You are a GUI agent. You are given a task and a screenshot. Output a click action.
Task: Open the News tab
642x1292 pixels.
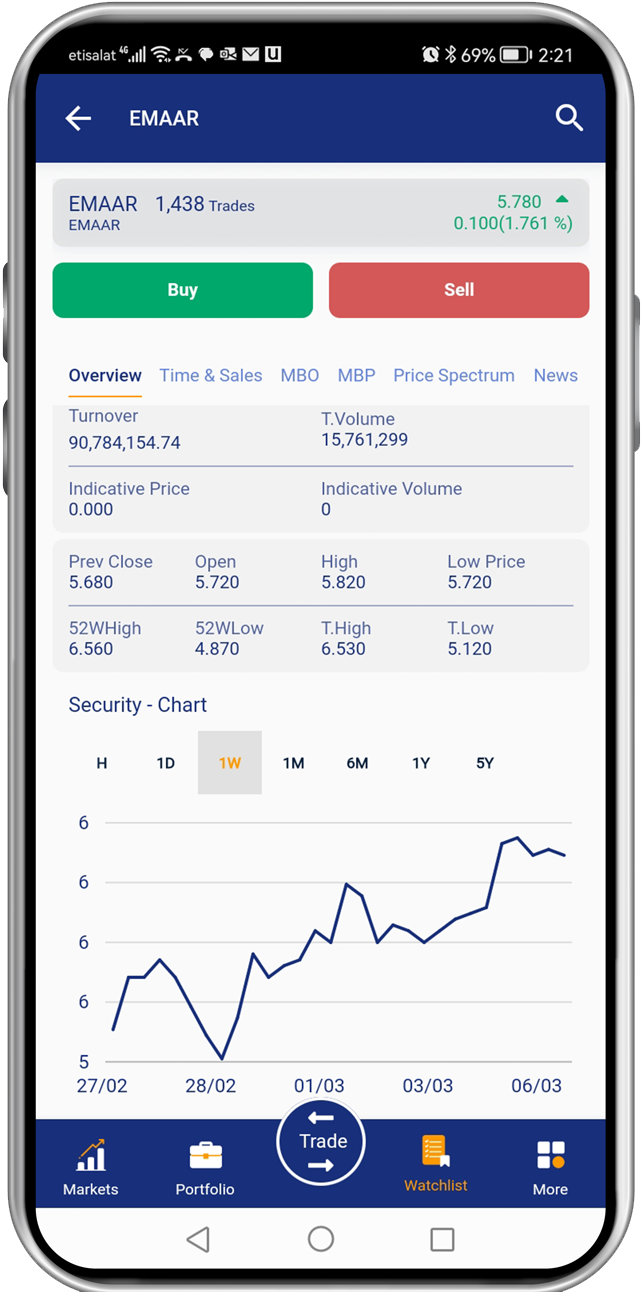pyautogui.click(x=556, y=376)
